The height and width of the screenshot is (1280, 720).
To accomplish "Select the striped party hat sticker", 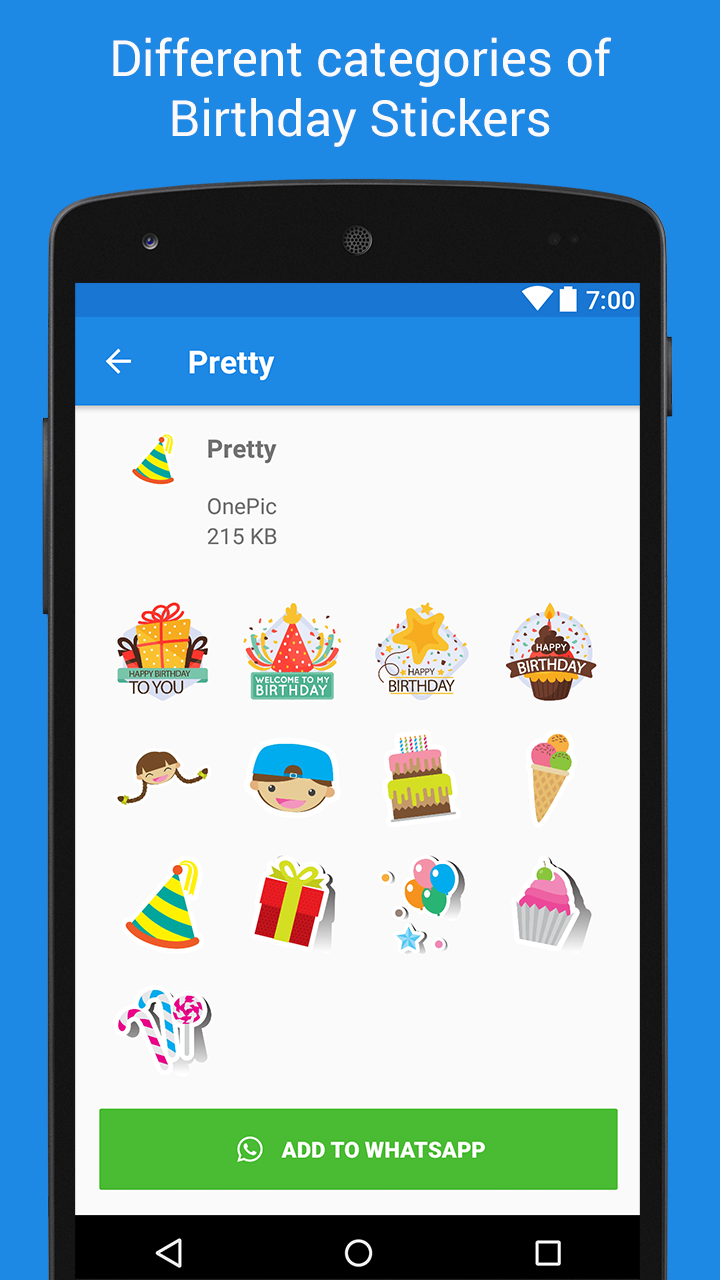I will click(x=162, y=905).
